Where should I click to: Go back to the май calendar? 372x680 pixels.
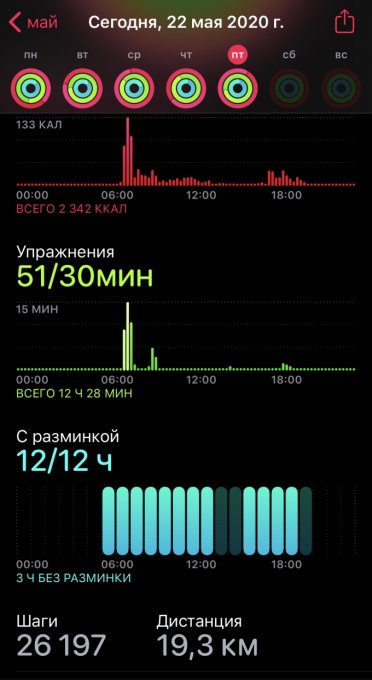pyautogui.click(x=33, y=22)
